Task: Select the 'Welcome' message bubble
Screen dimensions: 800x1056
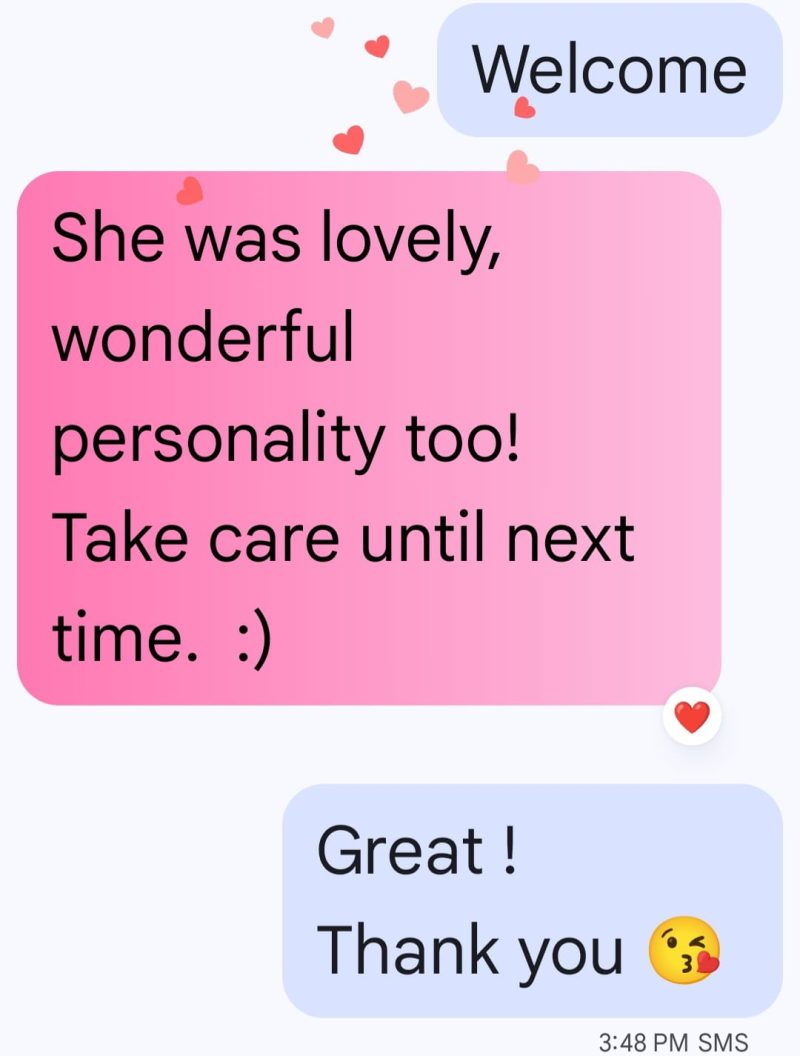Action: [x=609, y=70]
